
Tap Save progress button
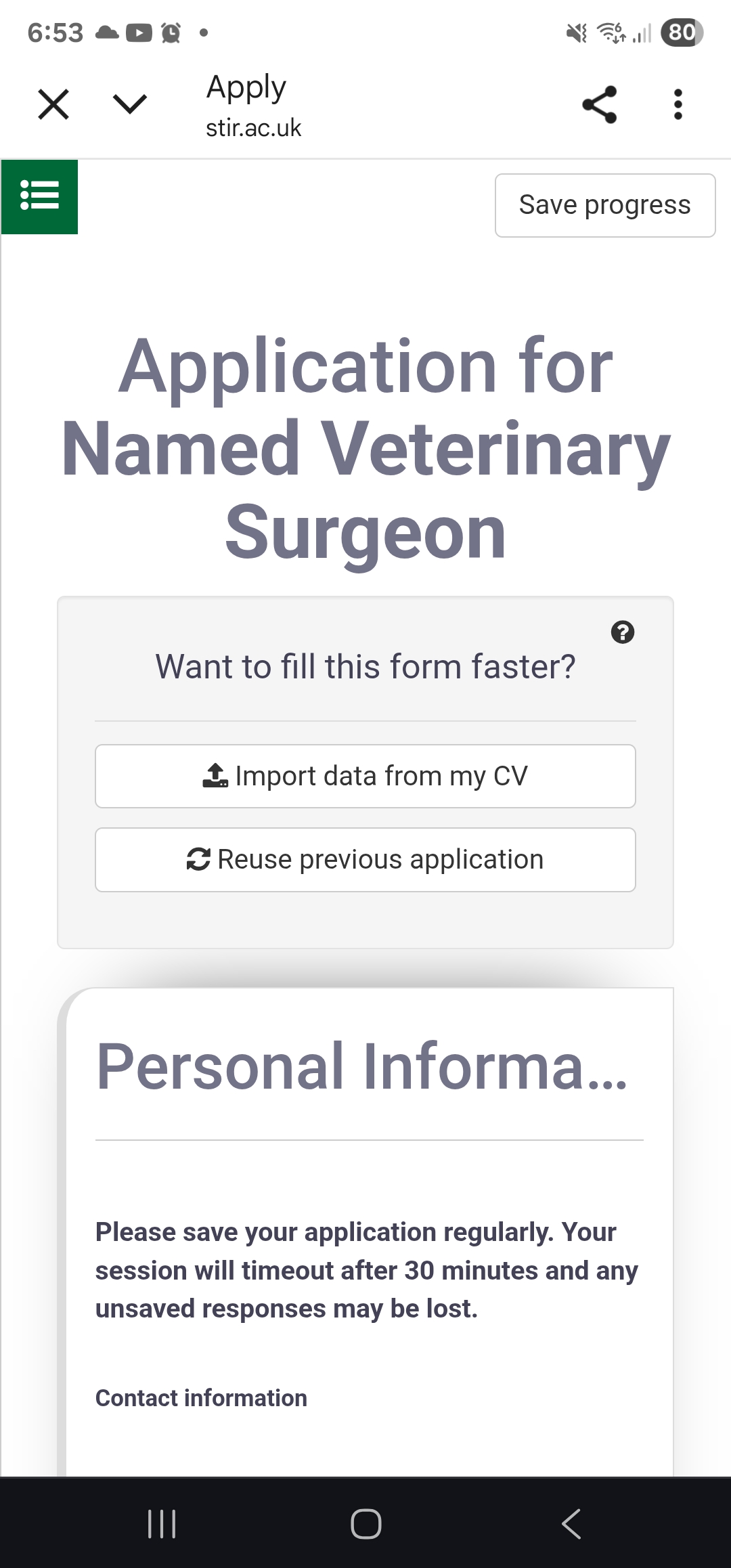(x=604, y=205)
